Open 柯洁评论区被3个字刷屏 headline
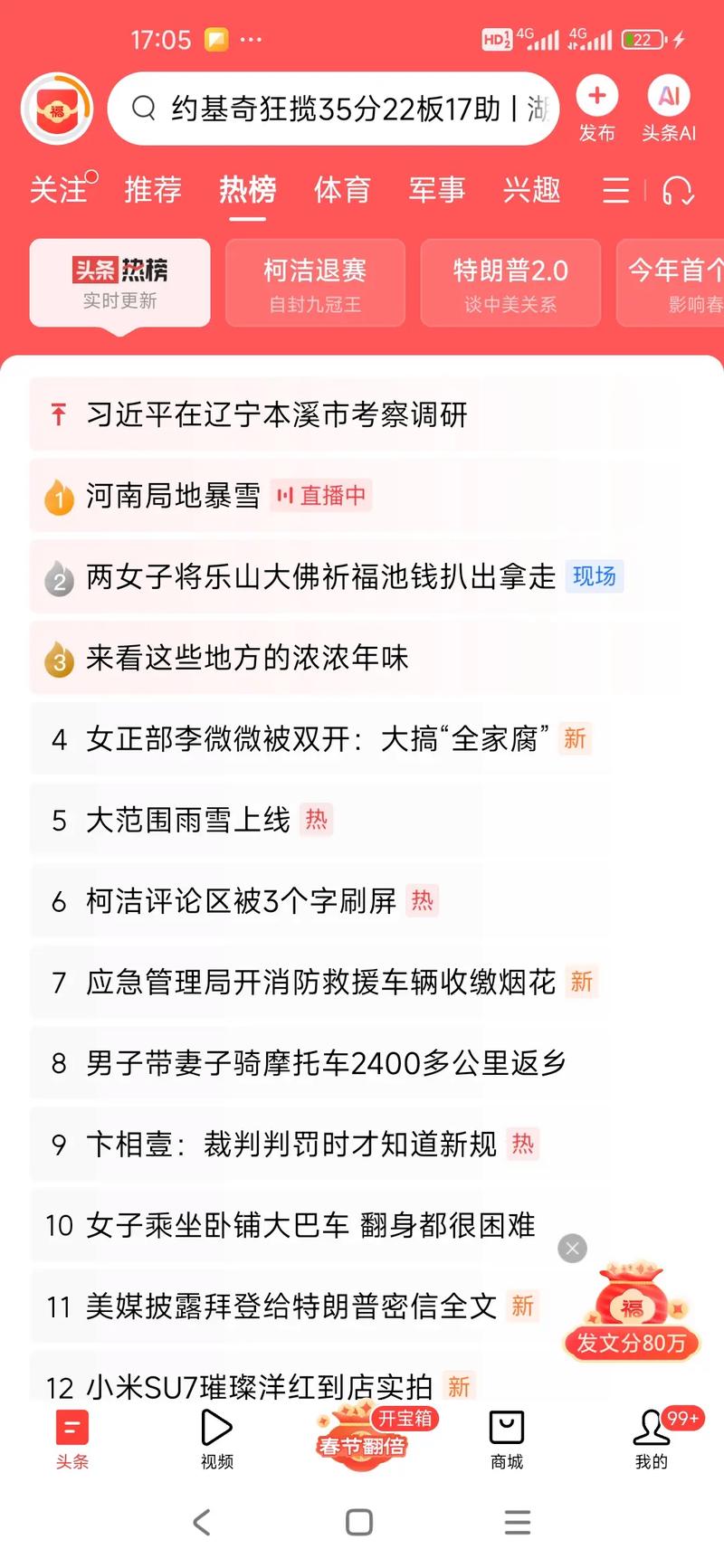The image size is (724, 1568). 241,901
